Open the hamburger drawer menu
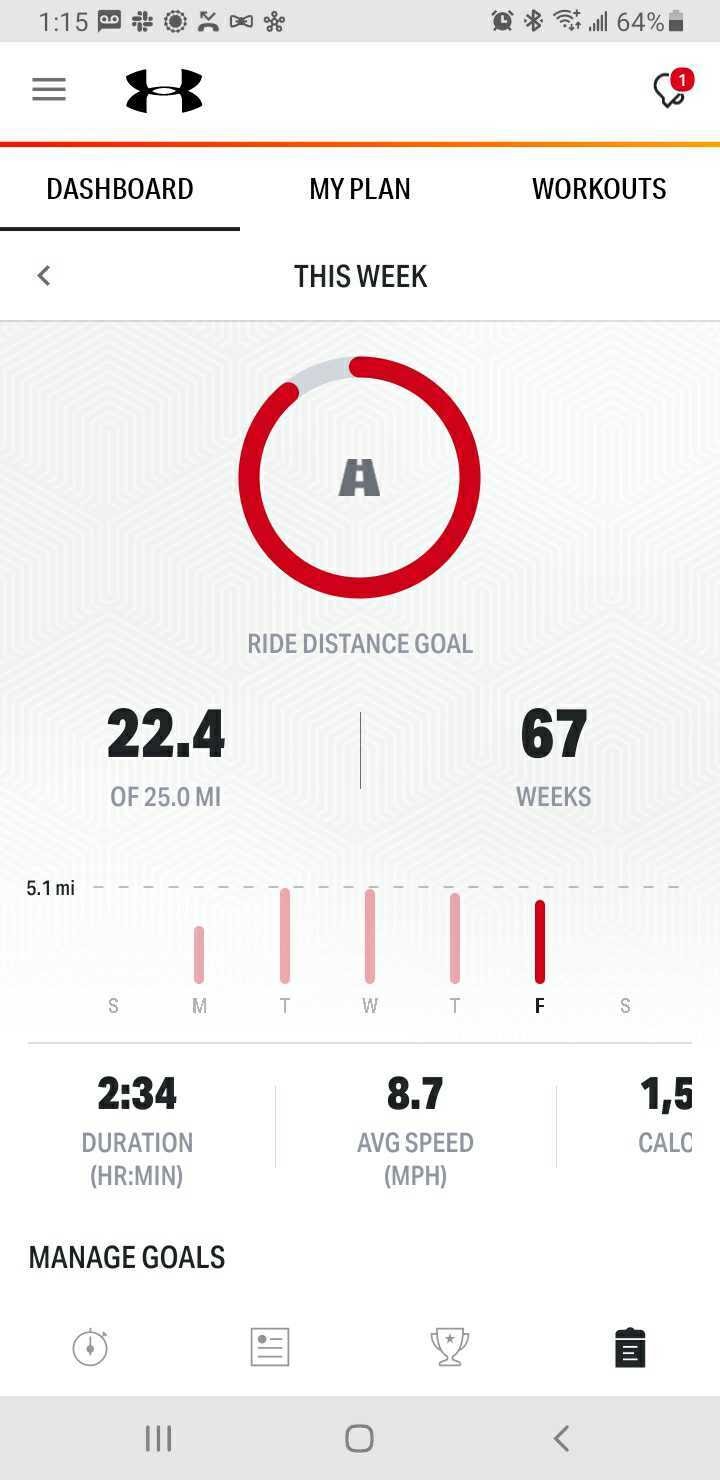 (49, 90)
